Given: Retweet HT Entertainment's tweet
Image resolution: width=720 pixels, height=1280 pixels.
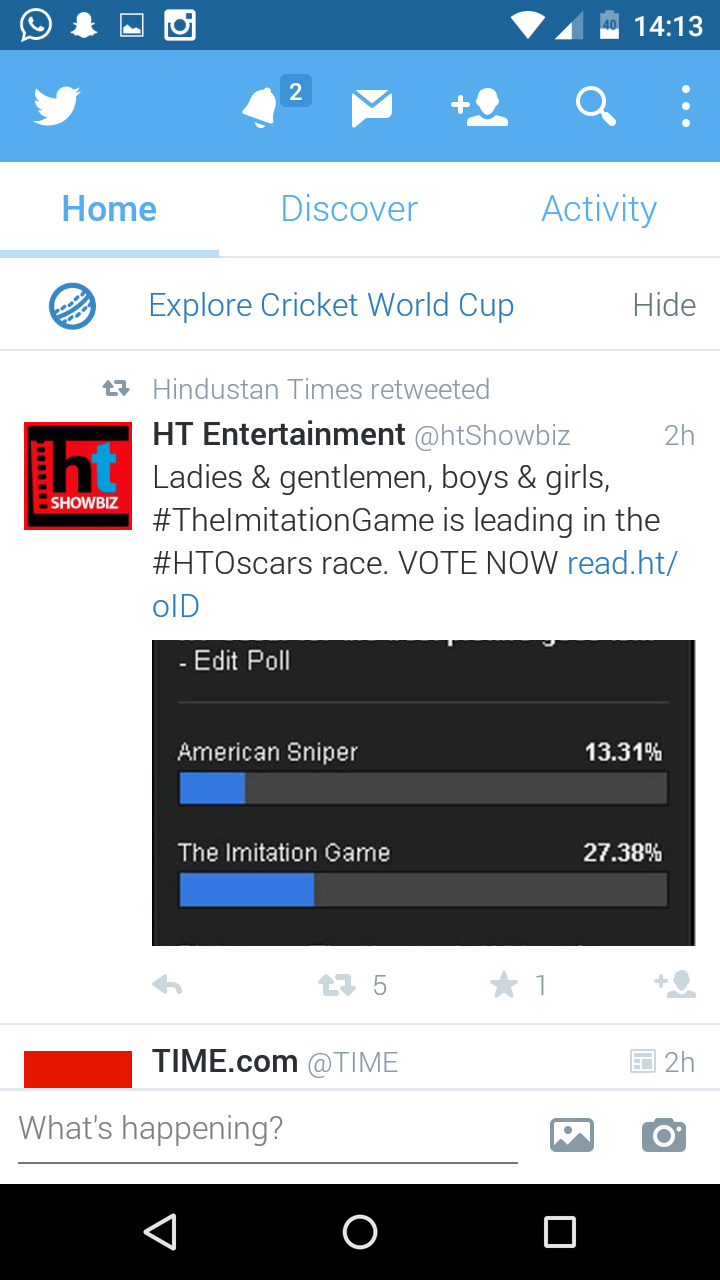Looking at the screenshot, I should (x=337, y=986).
